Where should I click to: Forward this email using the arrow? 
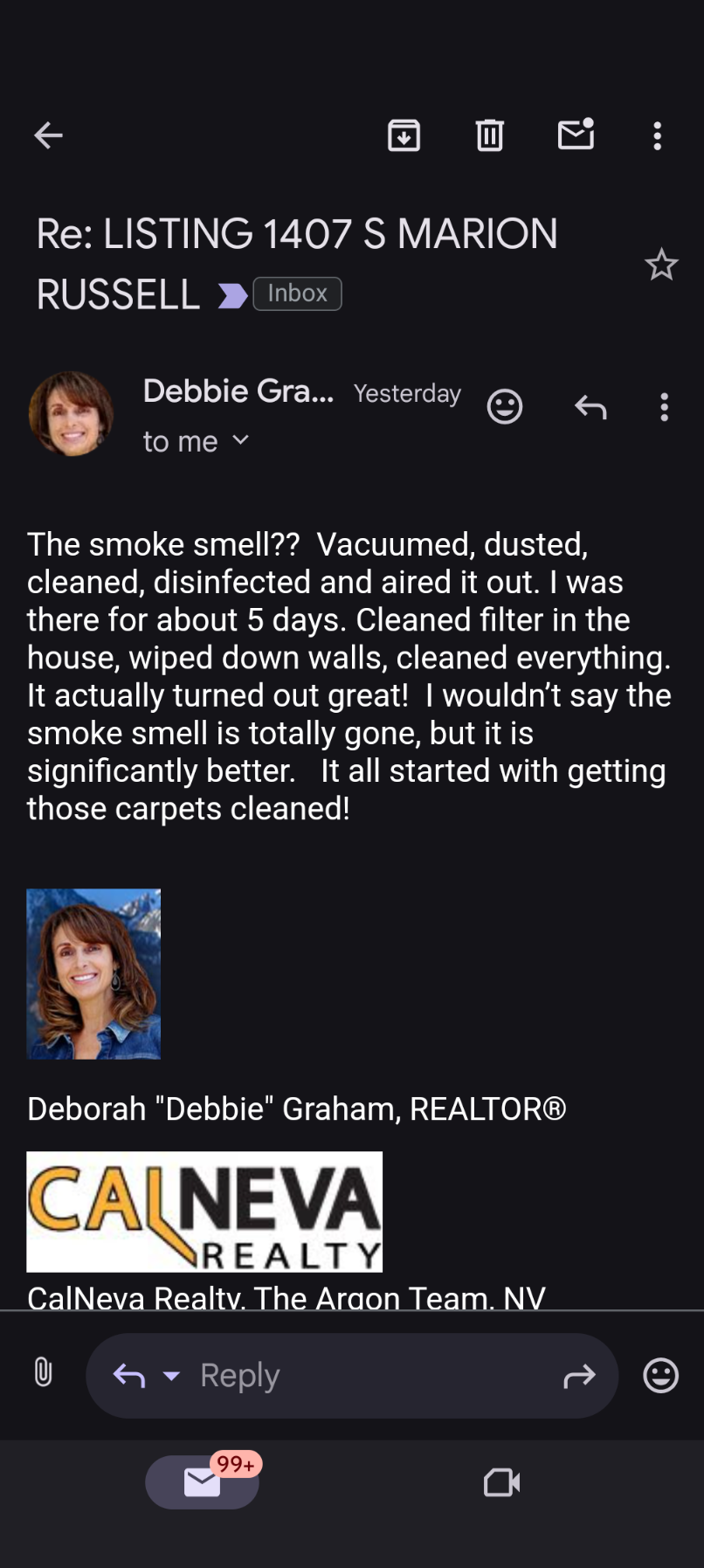pyautogui.click(x=579, y=1377)
